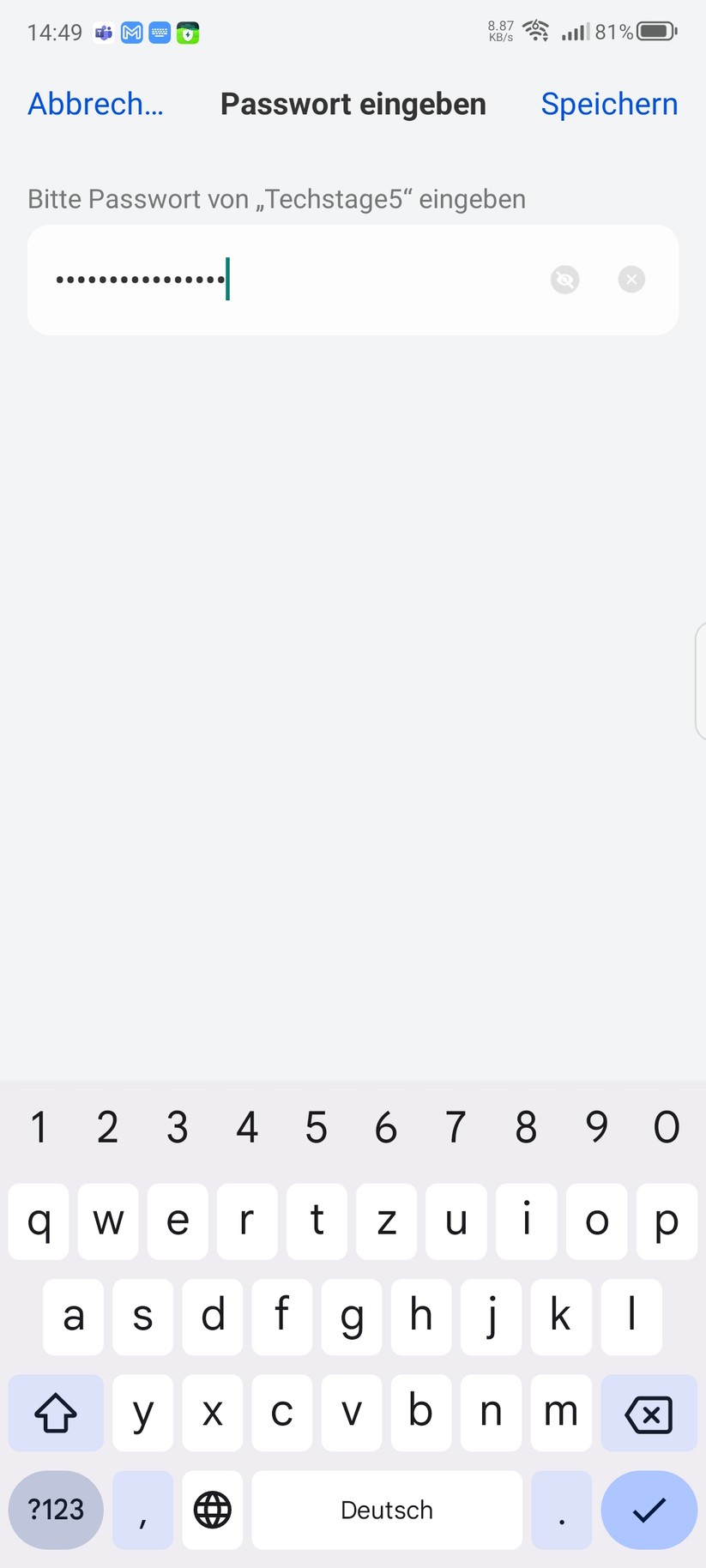Enable shift on the keyboard
Screen dimensions: 706x1568
[x=56, y=1414]
